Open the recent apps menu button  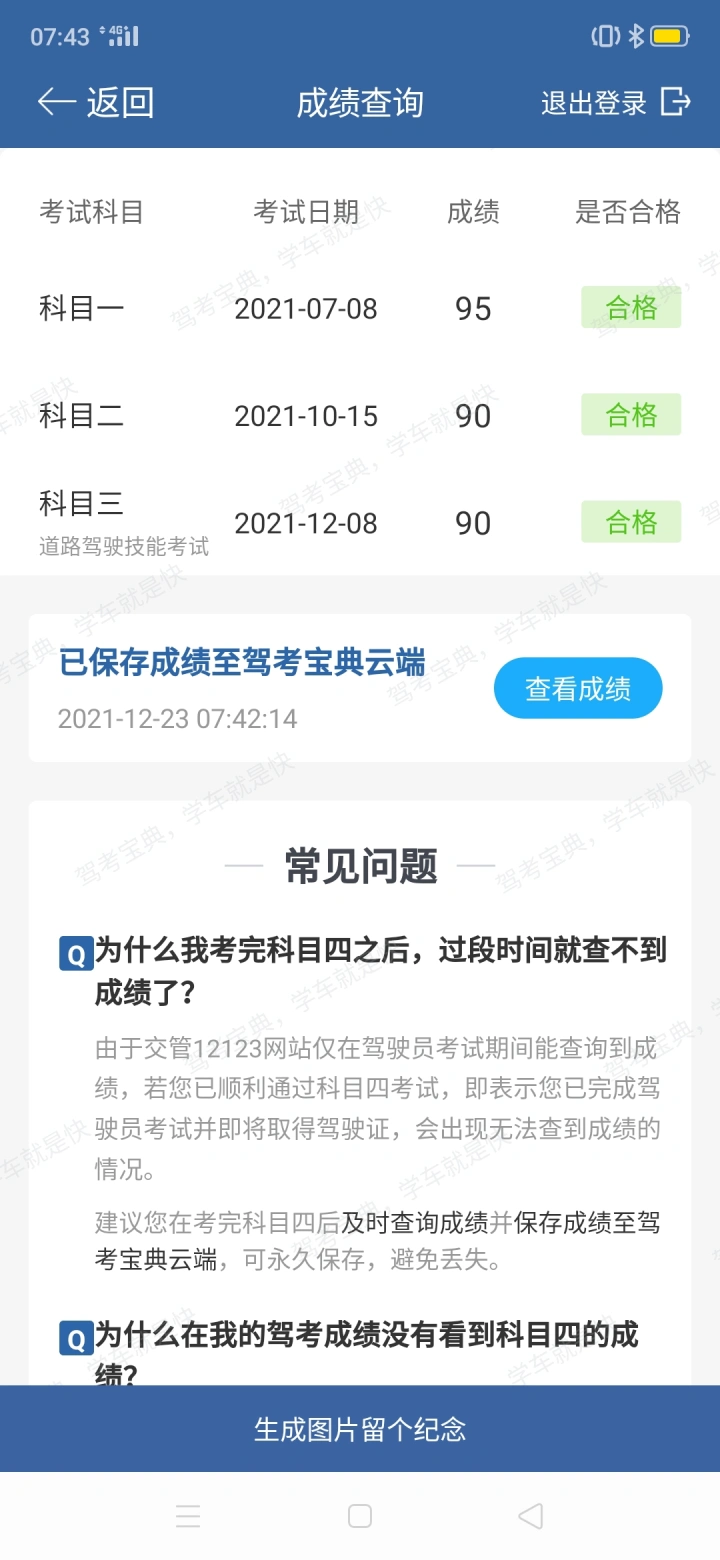[188, 1516]
